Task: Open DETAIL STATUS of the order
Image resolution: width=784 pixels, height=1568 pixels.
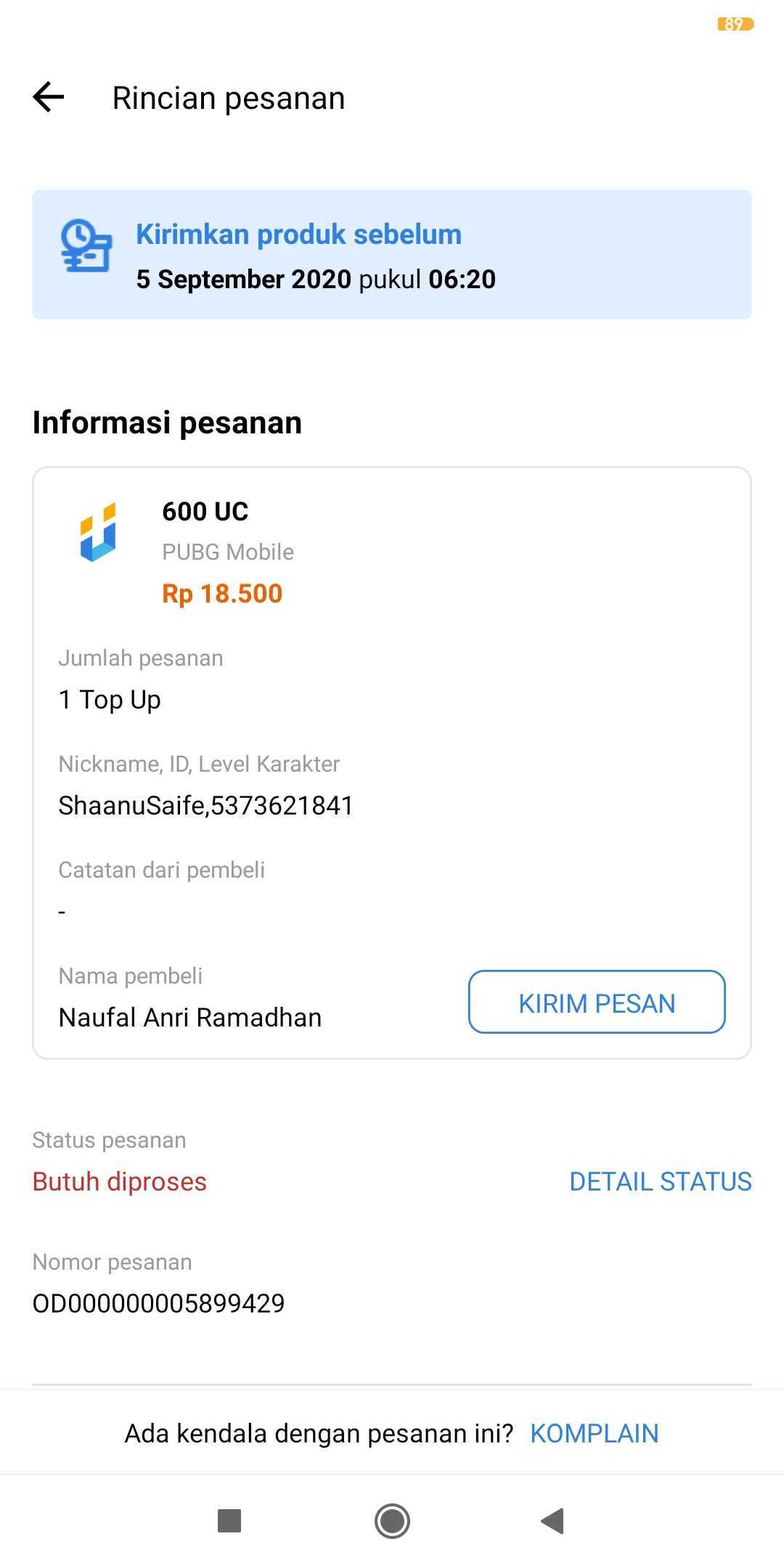Action: [x=660, y=1181]
